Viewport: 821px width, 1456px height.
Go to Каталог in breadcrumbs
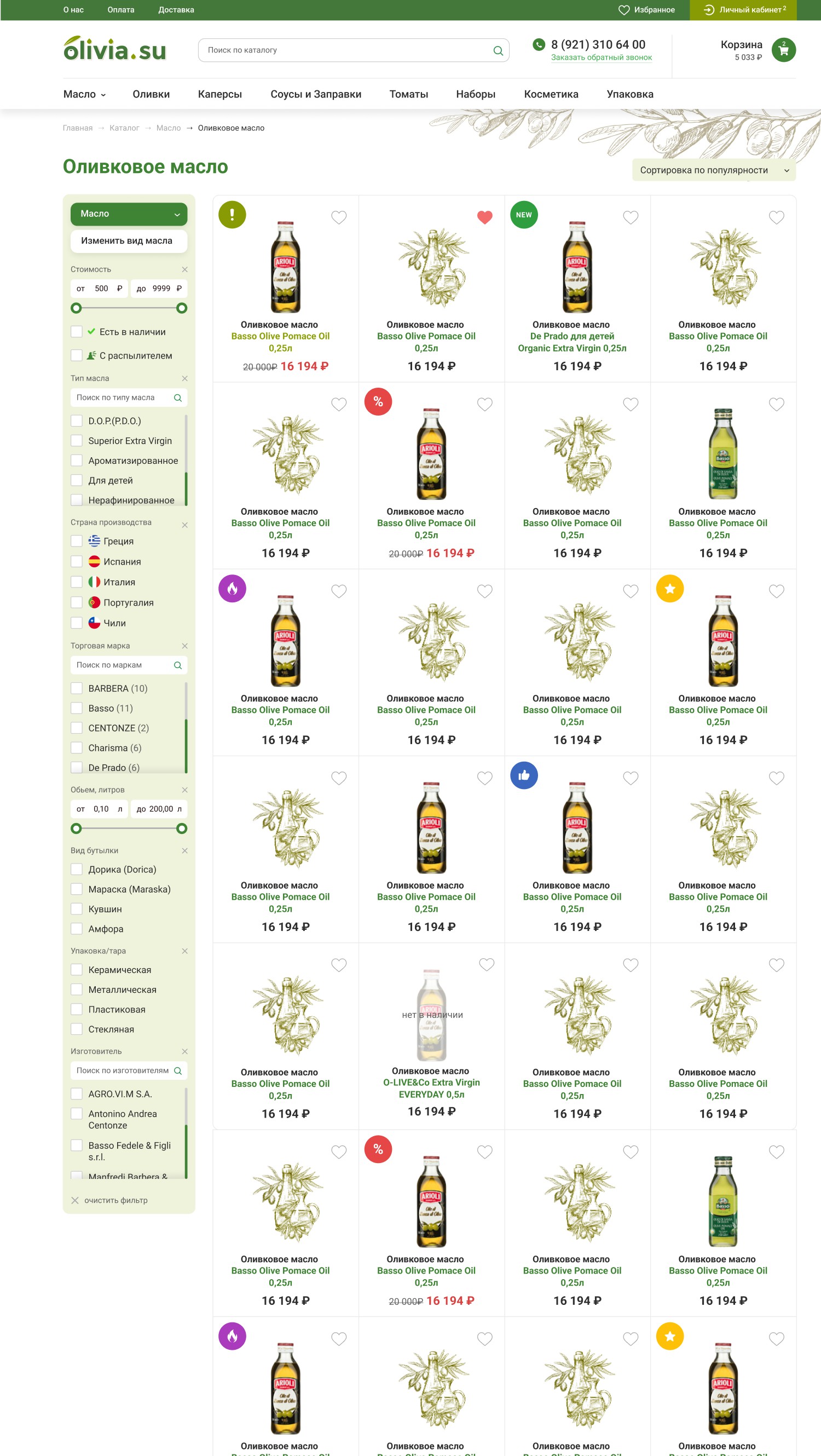pyautogui.click(x=124, y=128)
